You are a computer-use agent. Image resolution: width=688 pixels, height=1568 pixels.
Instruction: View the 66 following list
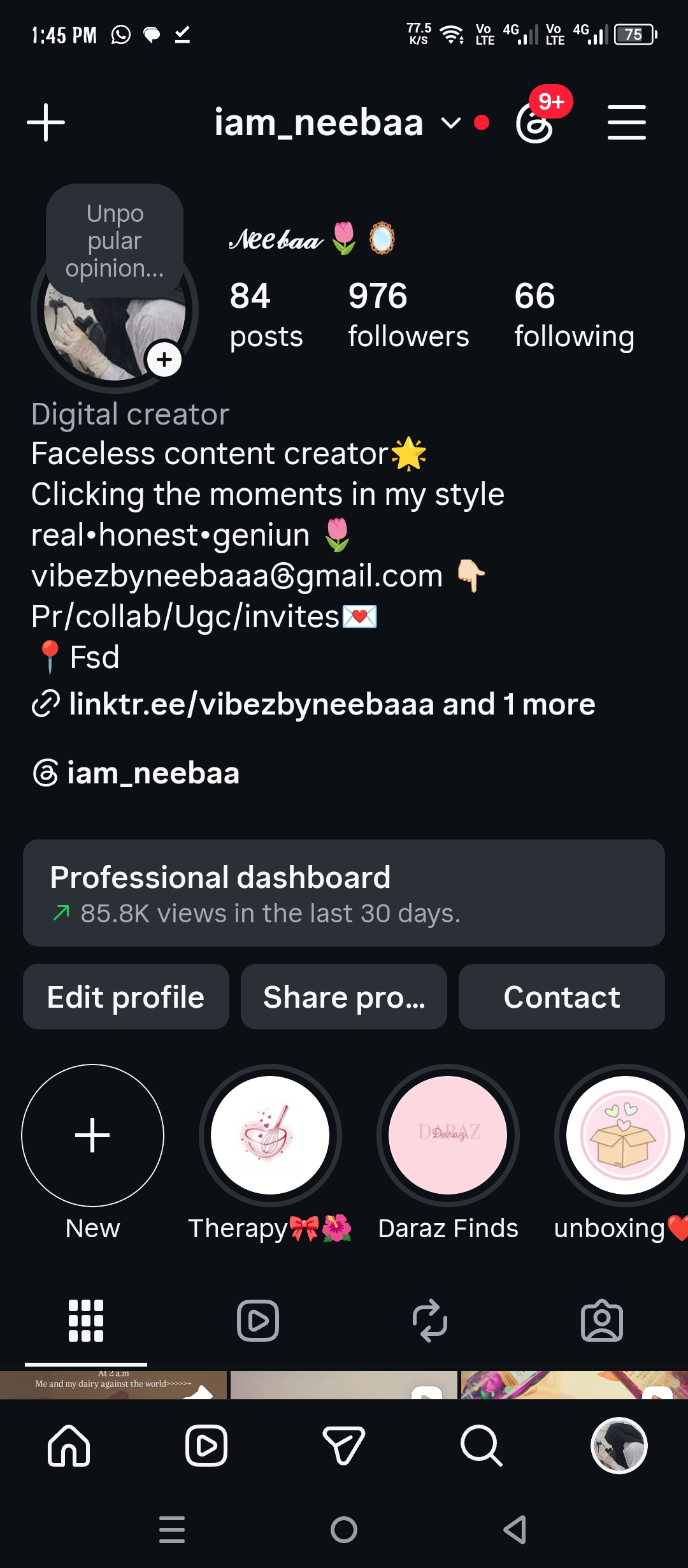coord(574,314)
